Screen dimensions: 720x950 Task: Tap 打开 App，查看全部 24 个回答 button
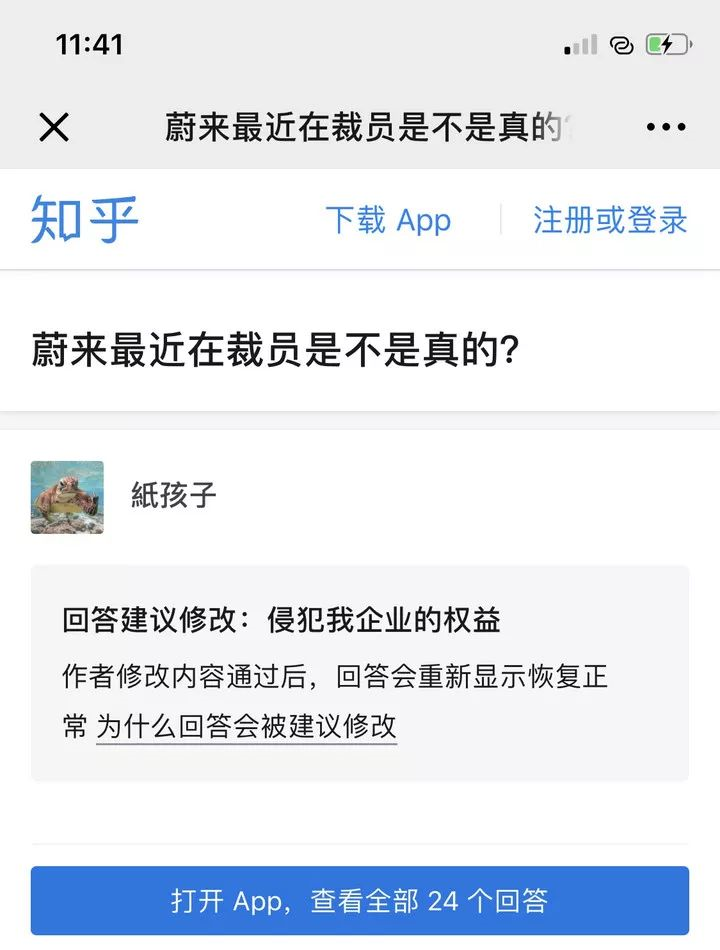click(360, 900)
